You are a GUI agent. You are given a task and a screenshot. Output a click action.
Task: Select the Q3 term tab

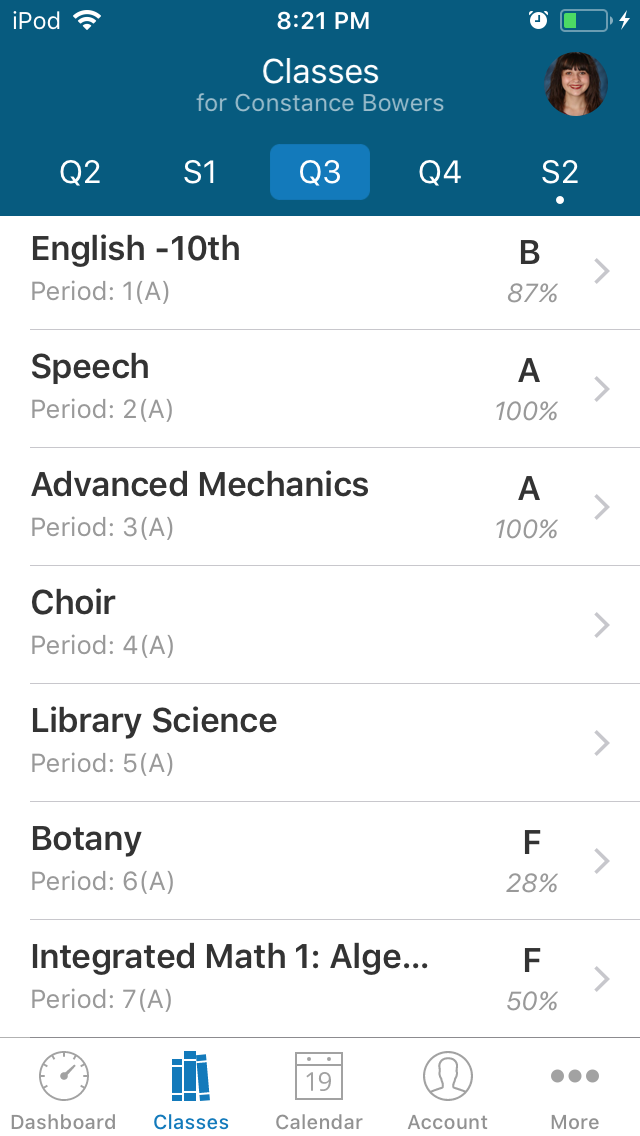320,172
